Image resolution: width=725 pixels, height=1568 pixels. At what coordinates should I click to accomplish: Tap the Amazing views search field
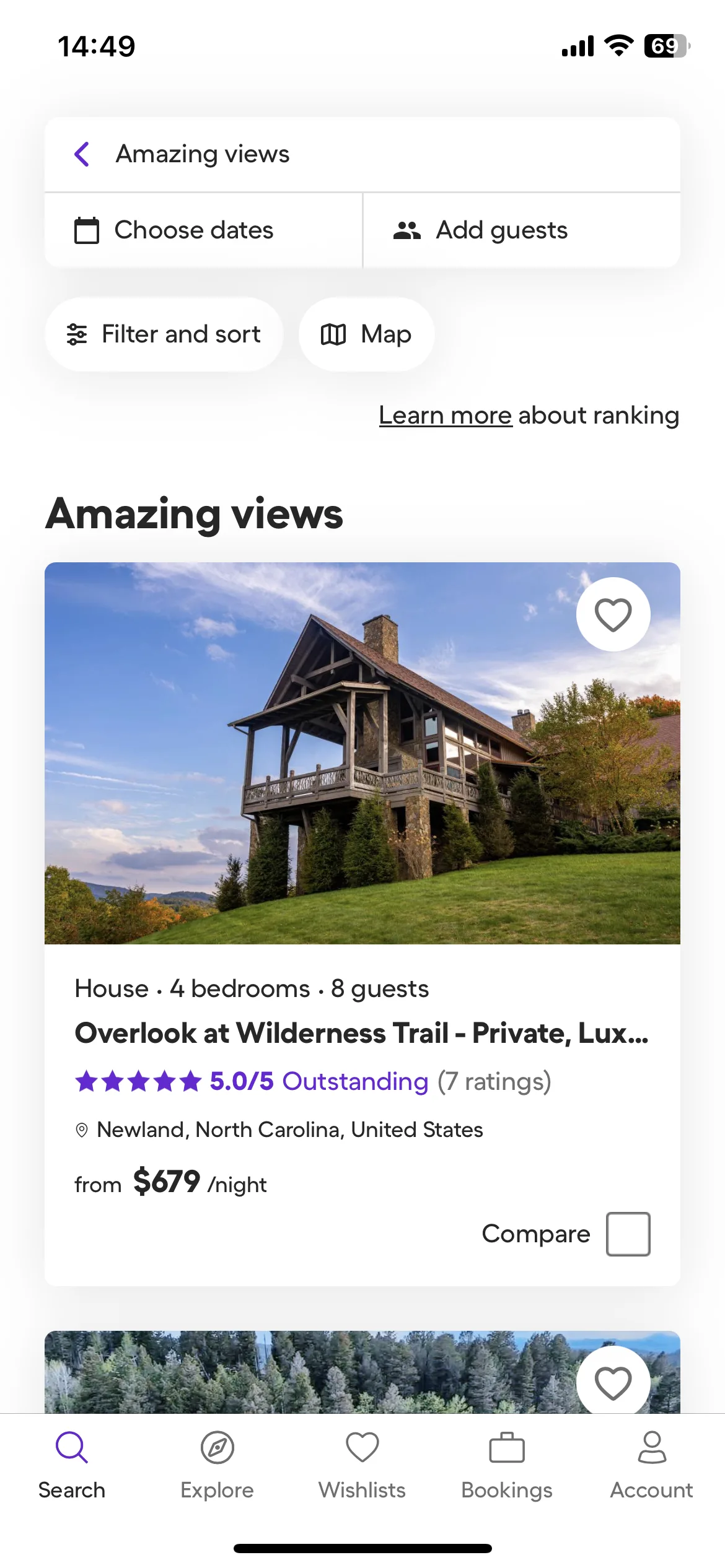372,154
